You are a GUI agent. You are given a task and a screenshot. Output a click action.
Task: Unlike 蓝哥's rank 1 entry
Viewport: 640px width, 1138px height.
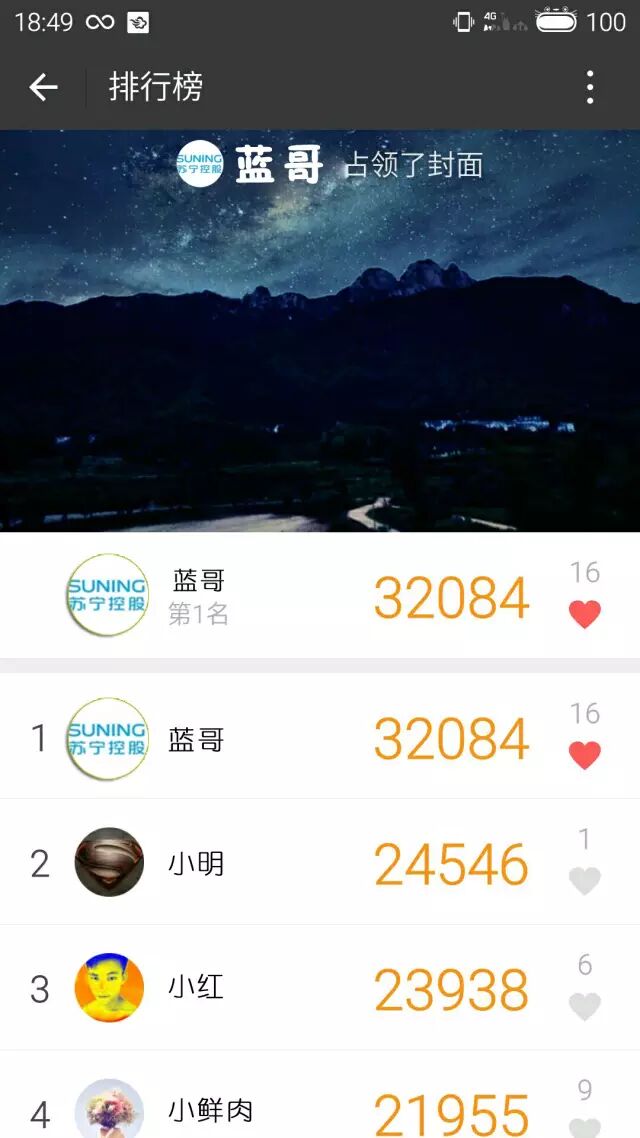click(x=585, y=755)
